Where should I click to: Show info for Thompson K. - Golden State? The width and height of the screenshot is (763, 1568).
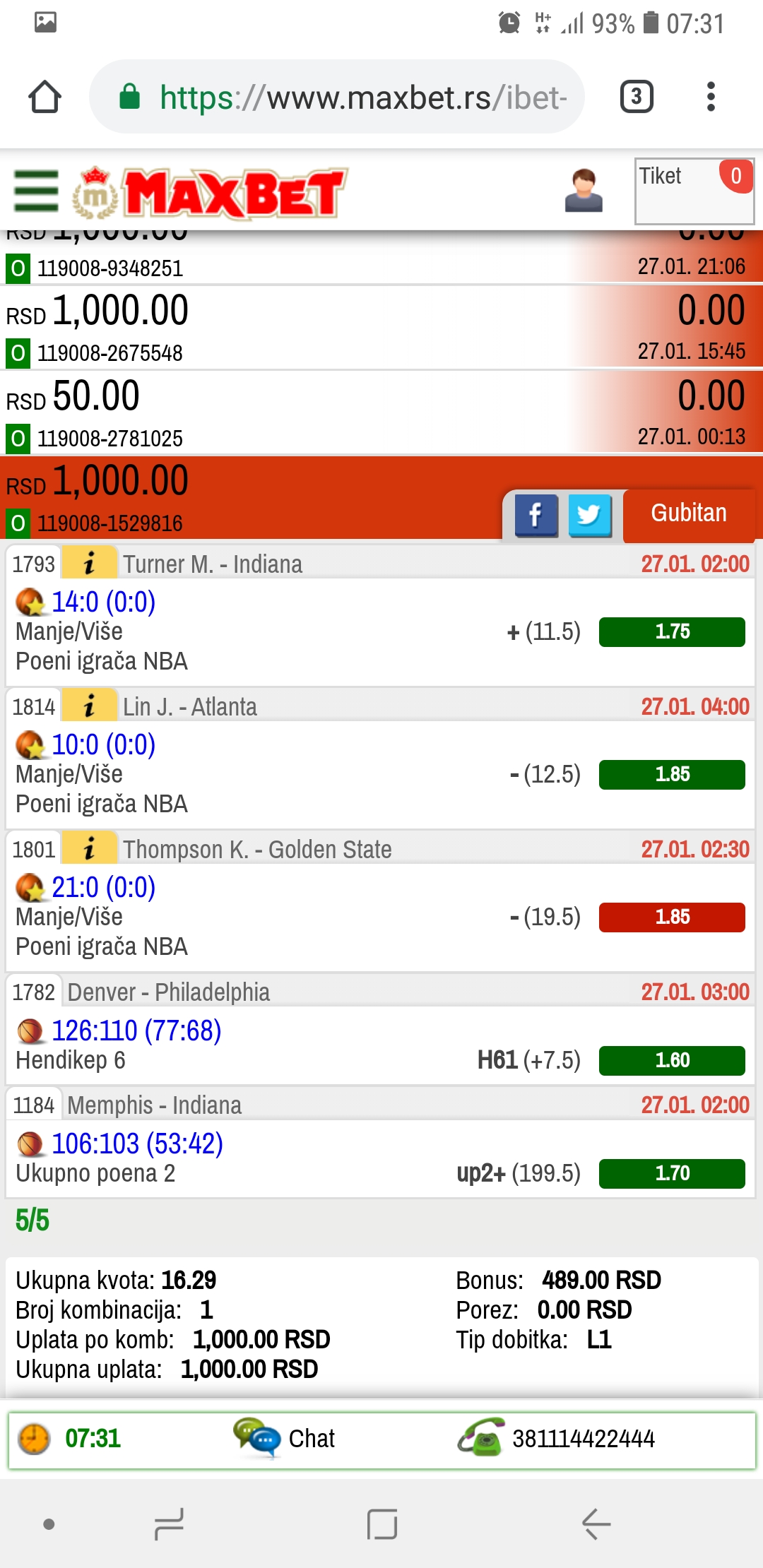click(x=89, y=849)
